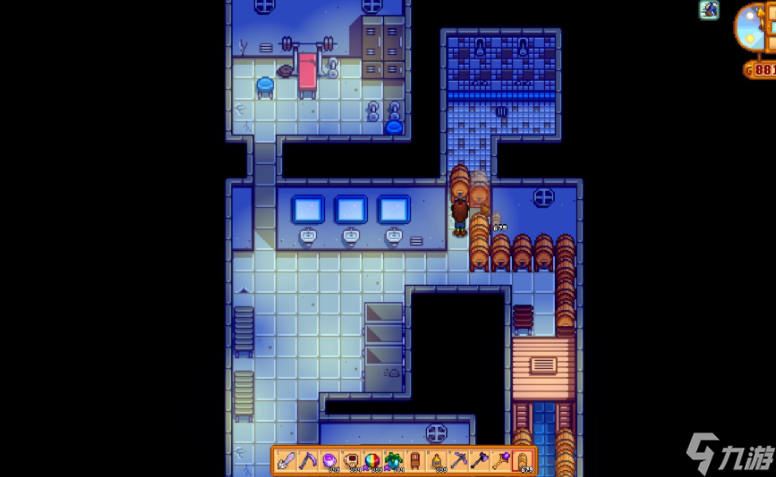Select the cask item slot
Viewport: 776px width, 477px height.
coord(522,461)
